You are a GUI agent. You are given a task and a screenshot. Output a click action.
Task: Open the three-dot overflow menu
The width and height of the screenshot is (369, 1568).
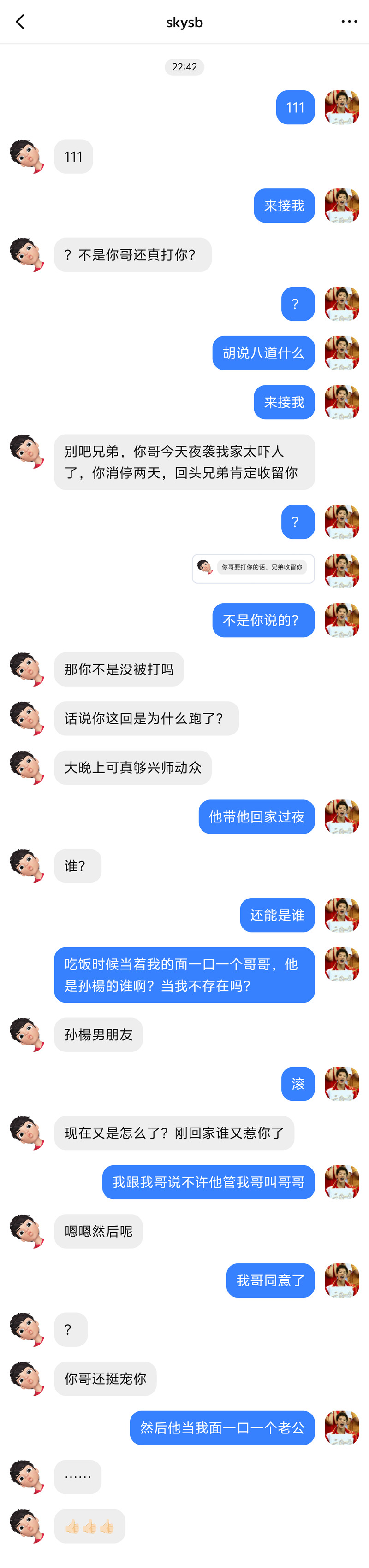coord(349,22)
